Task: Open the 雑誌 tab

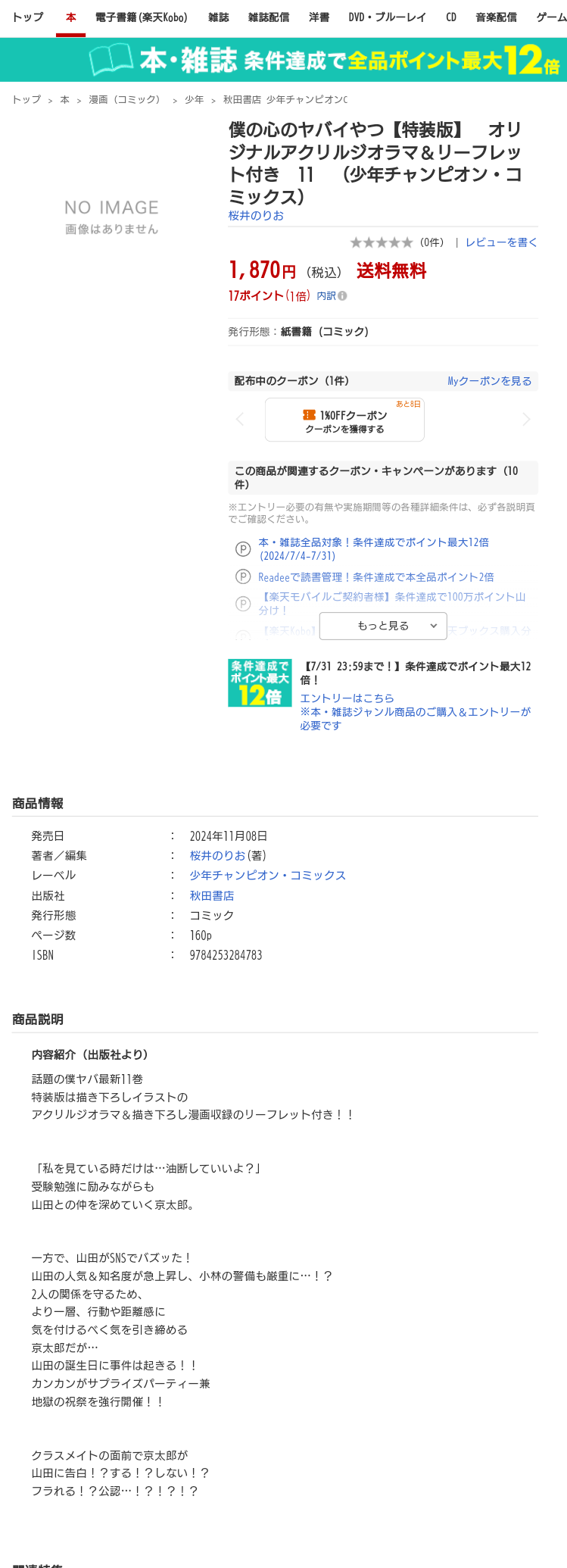Action: click(x=218, y=17)
